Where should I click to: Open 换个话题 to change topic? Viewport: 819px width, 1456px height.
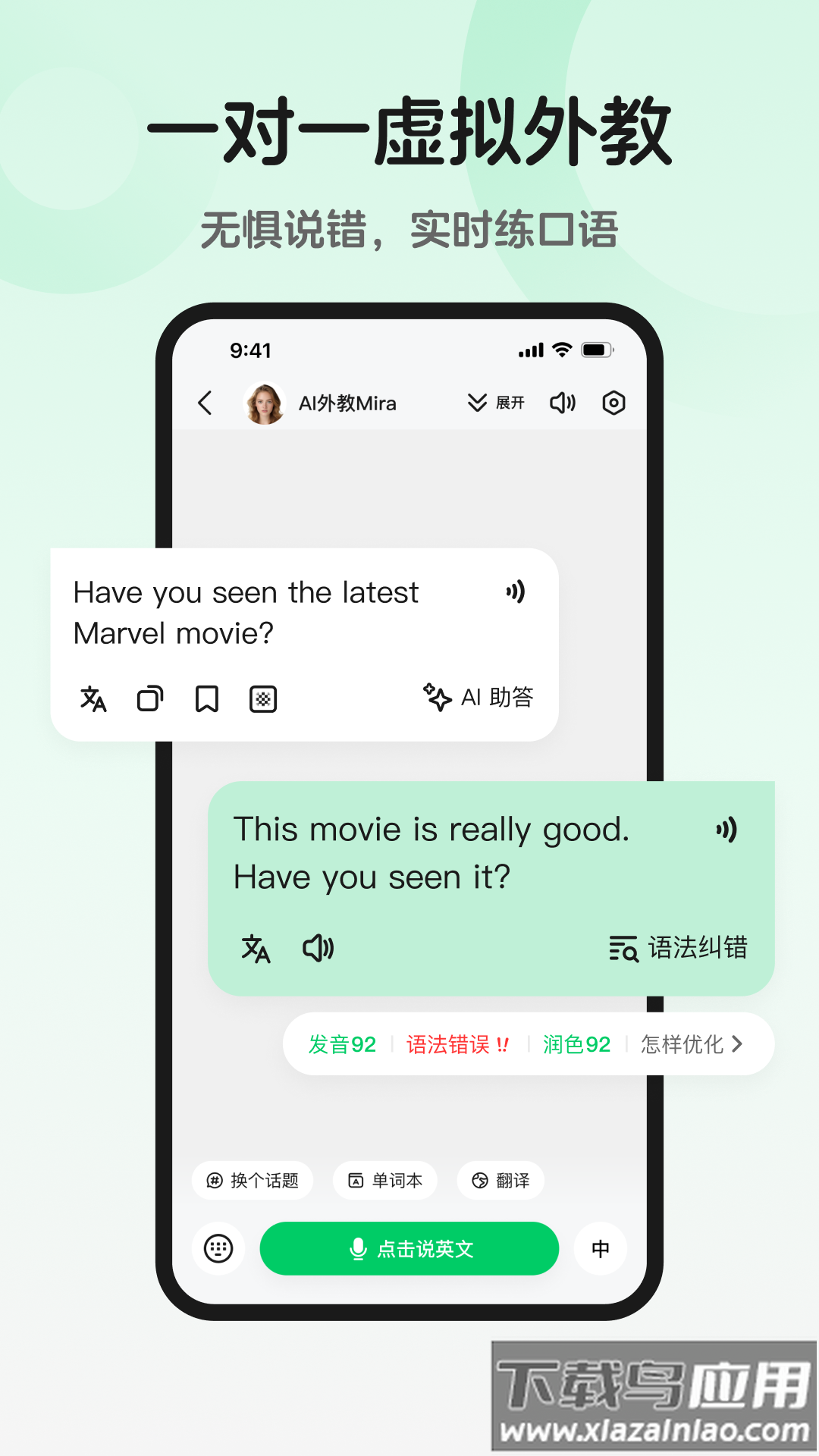(252, 1180)
